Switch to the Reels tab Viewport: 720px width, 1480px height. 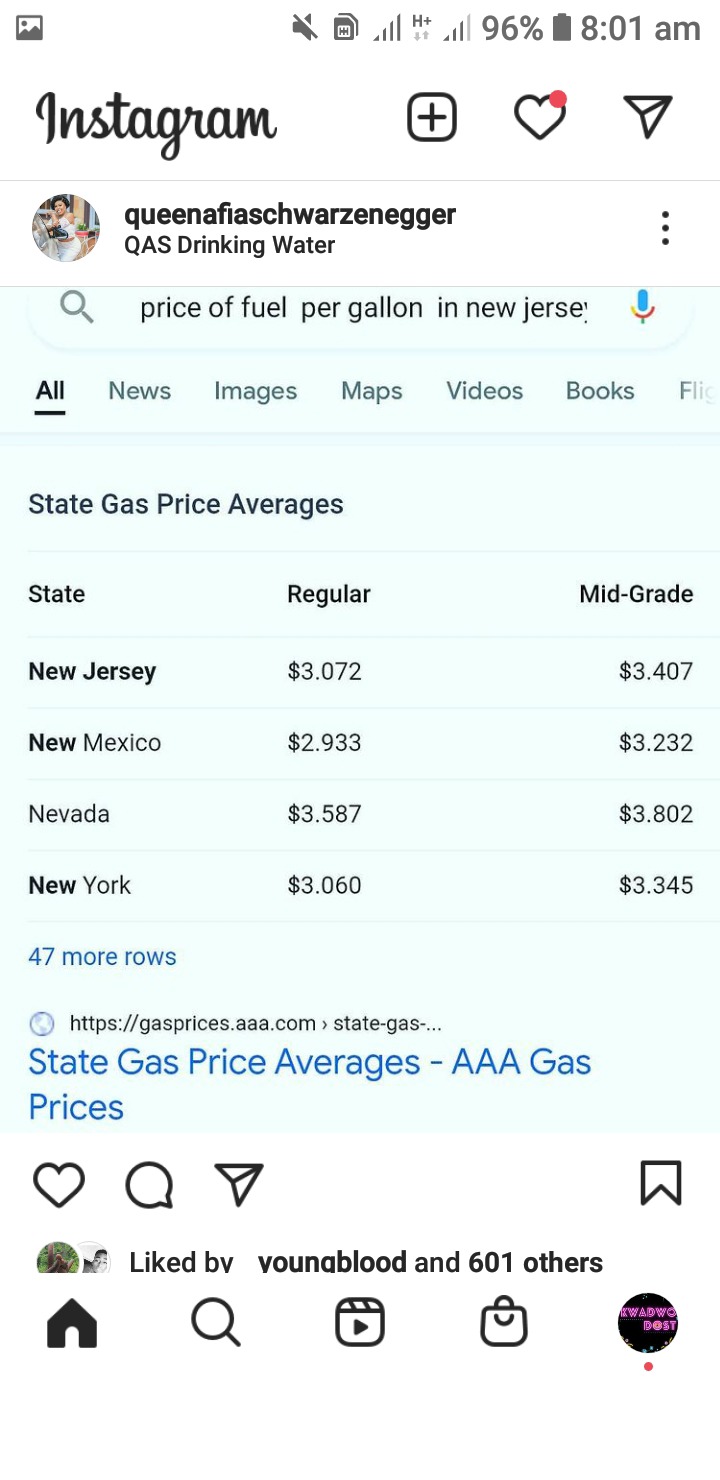coord(360,1323)
